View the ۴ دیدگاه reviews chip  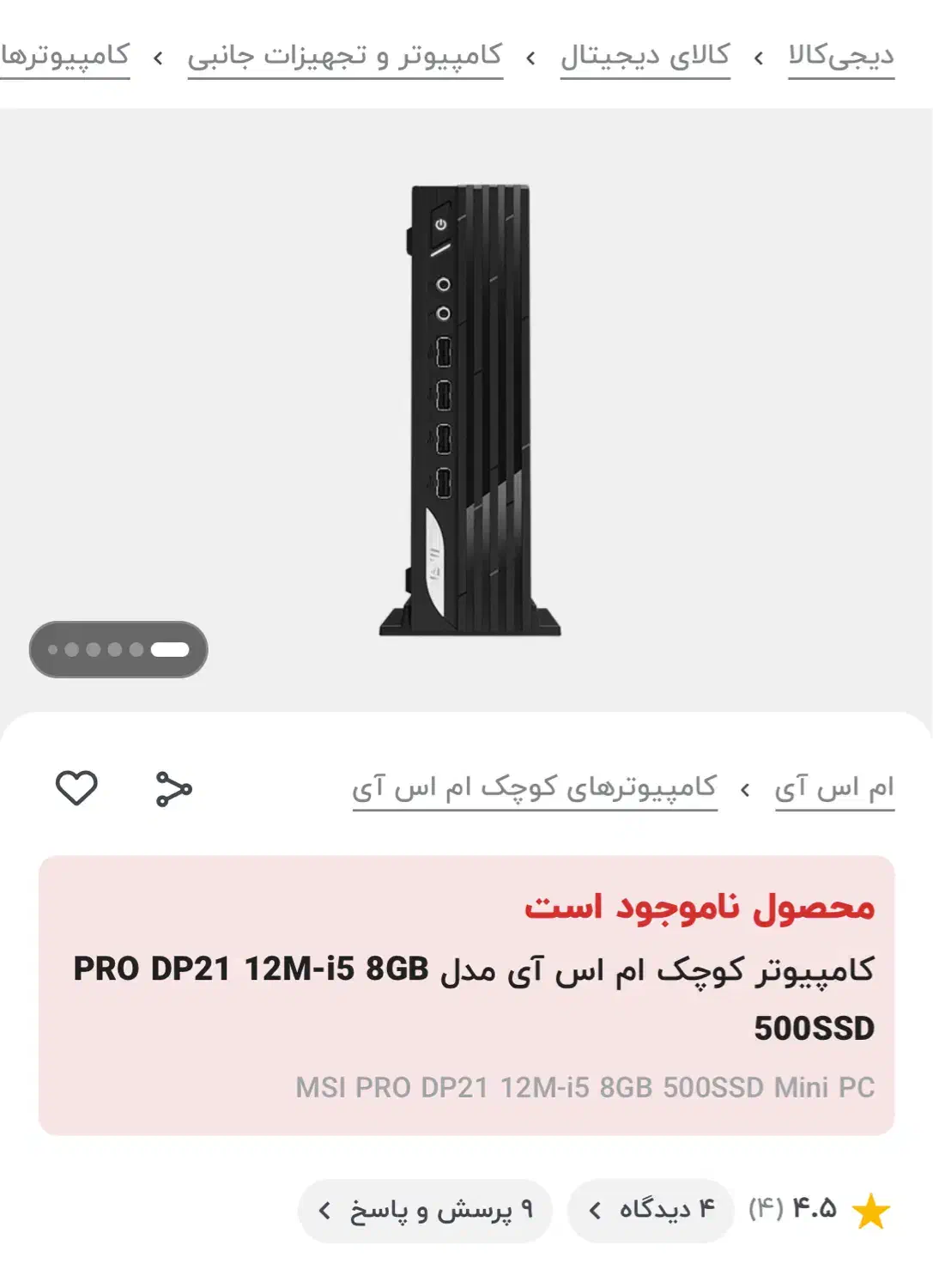(x=651, y=1210)
